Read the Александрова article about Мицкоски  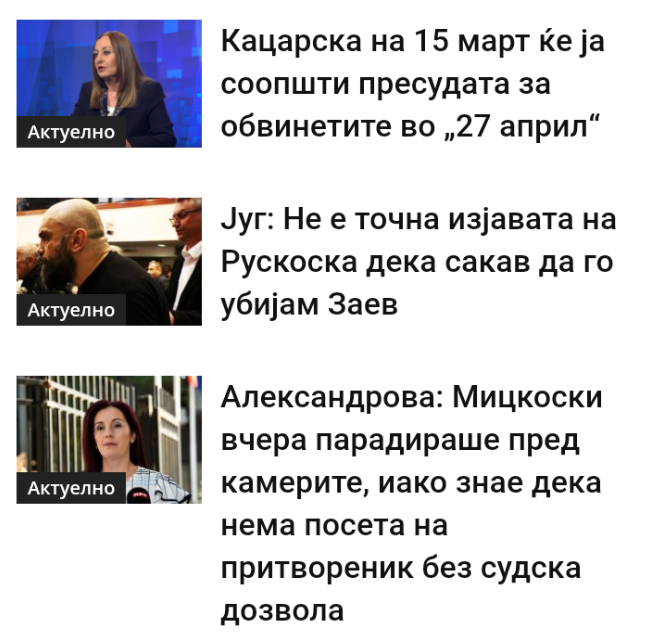click(x=412, y=503)
